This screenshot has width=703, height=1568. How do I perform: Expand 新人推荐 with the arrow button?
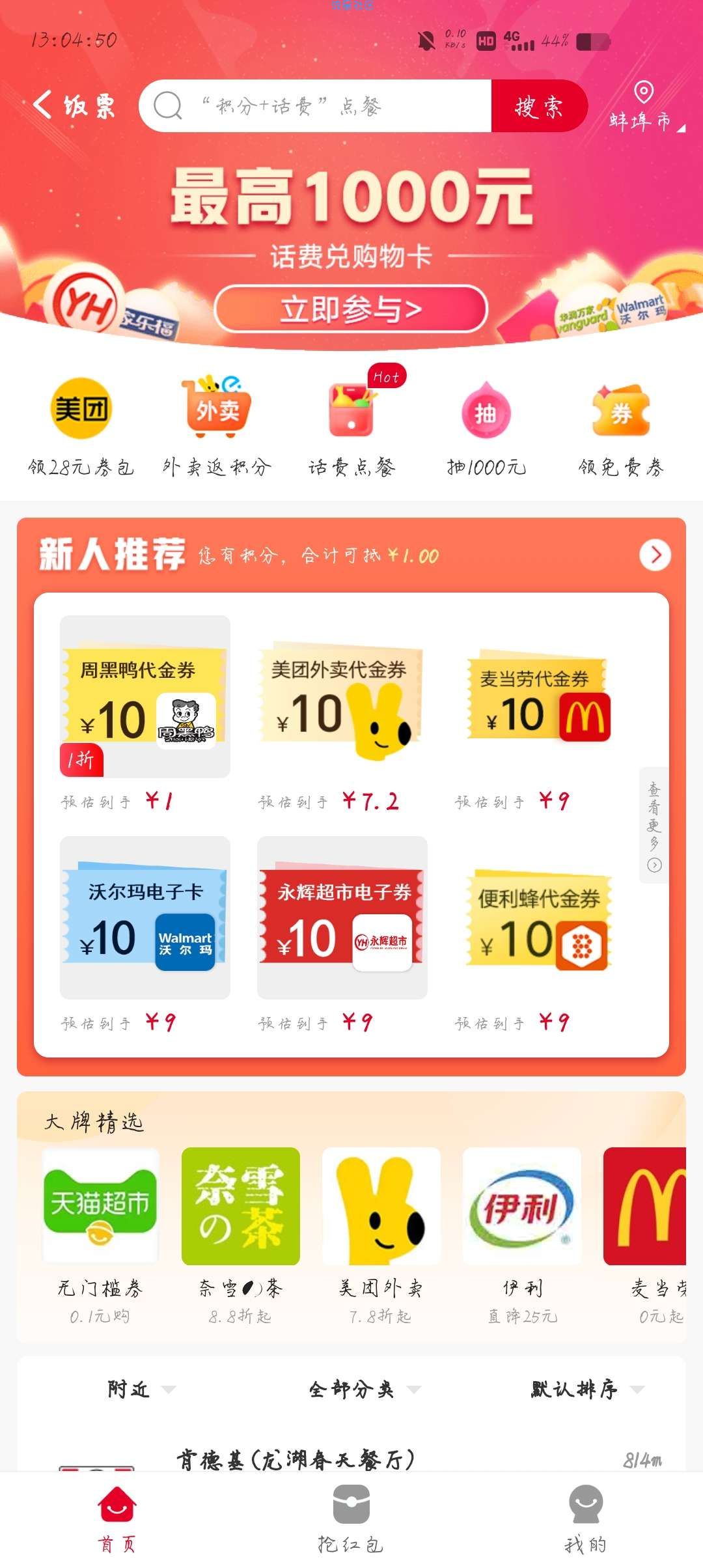point(655,555)
